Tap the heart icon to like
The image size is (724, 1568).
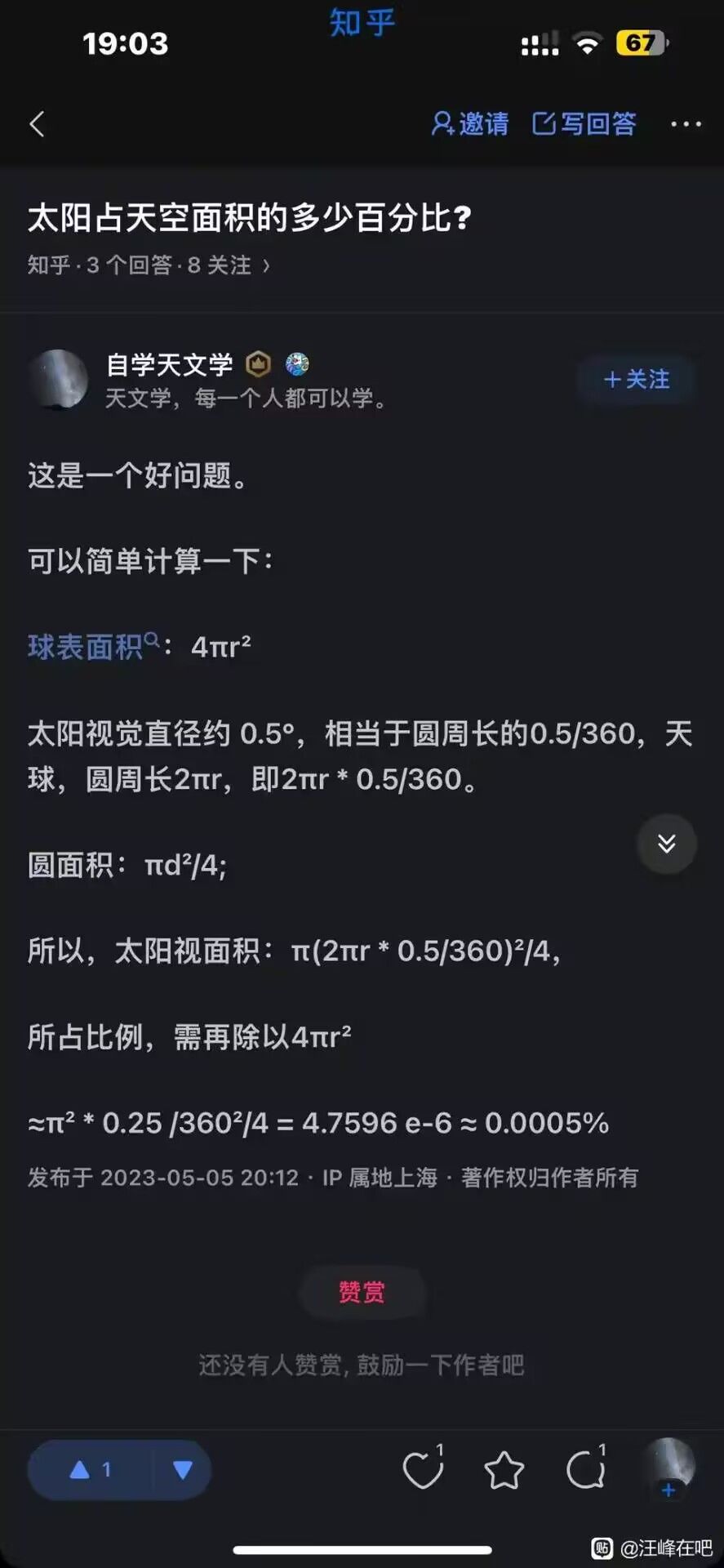pyautogui.click(x=423, y=1470)
